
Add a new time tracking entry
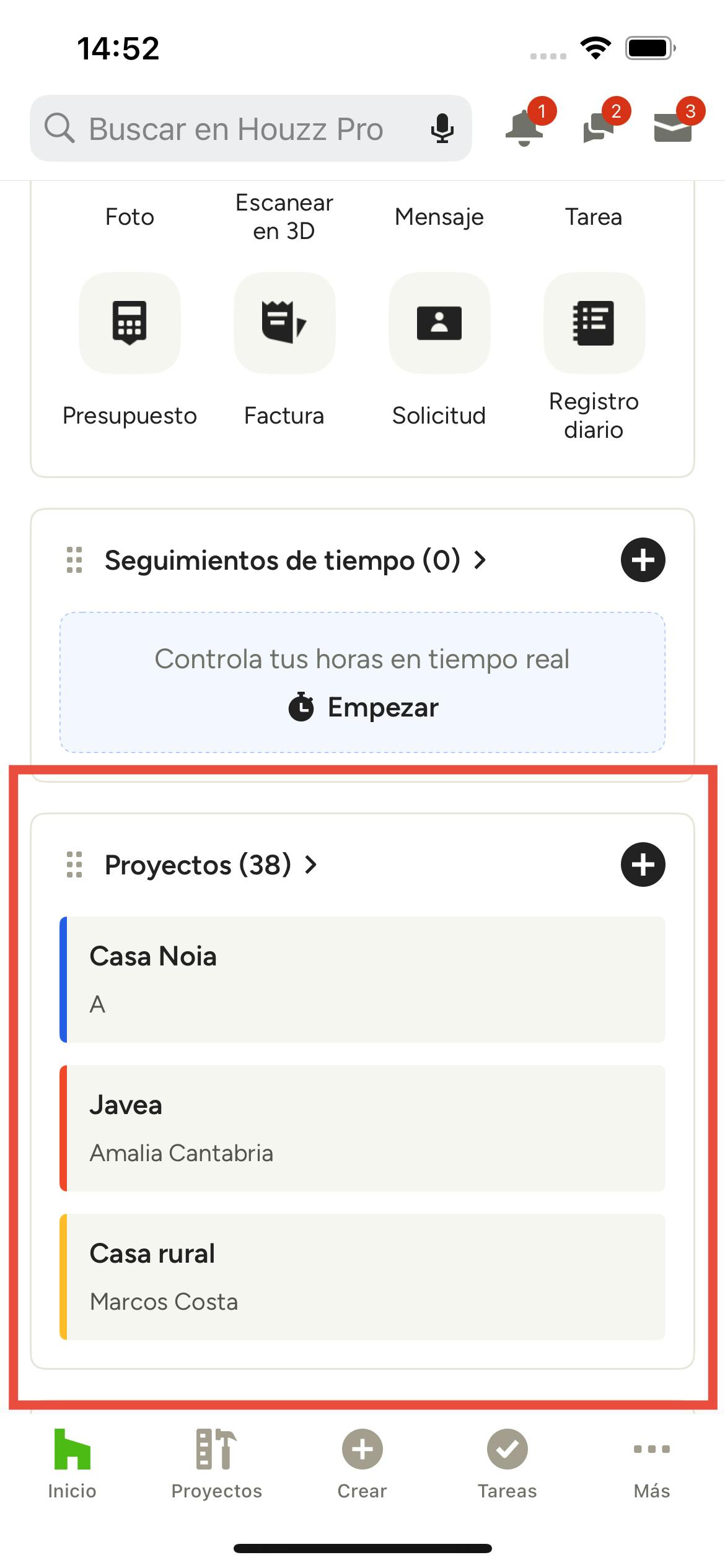tap(643, 560)
